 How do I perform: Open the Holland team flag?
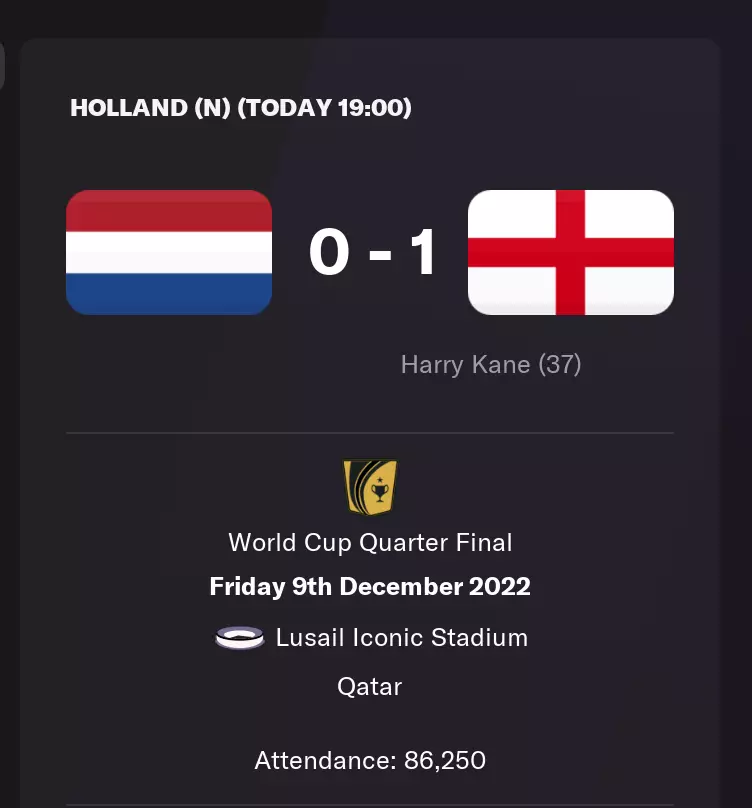(169, 252)
